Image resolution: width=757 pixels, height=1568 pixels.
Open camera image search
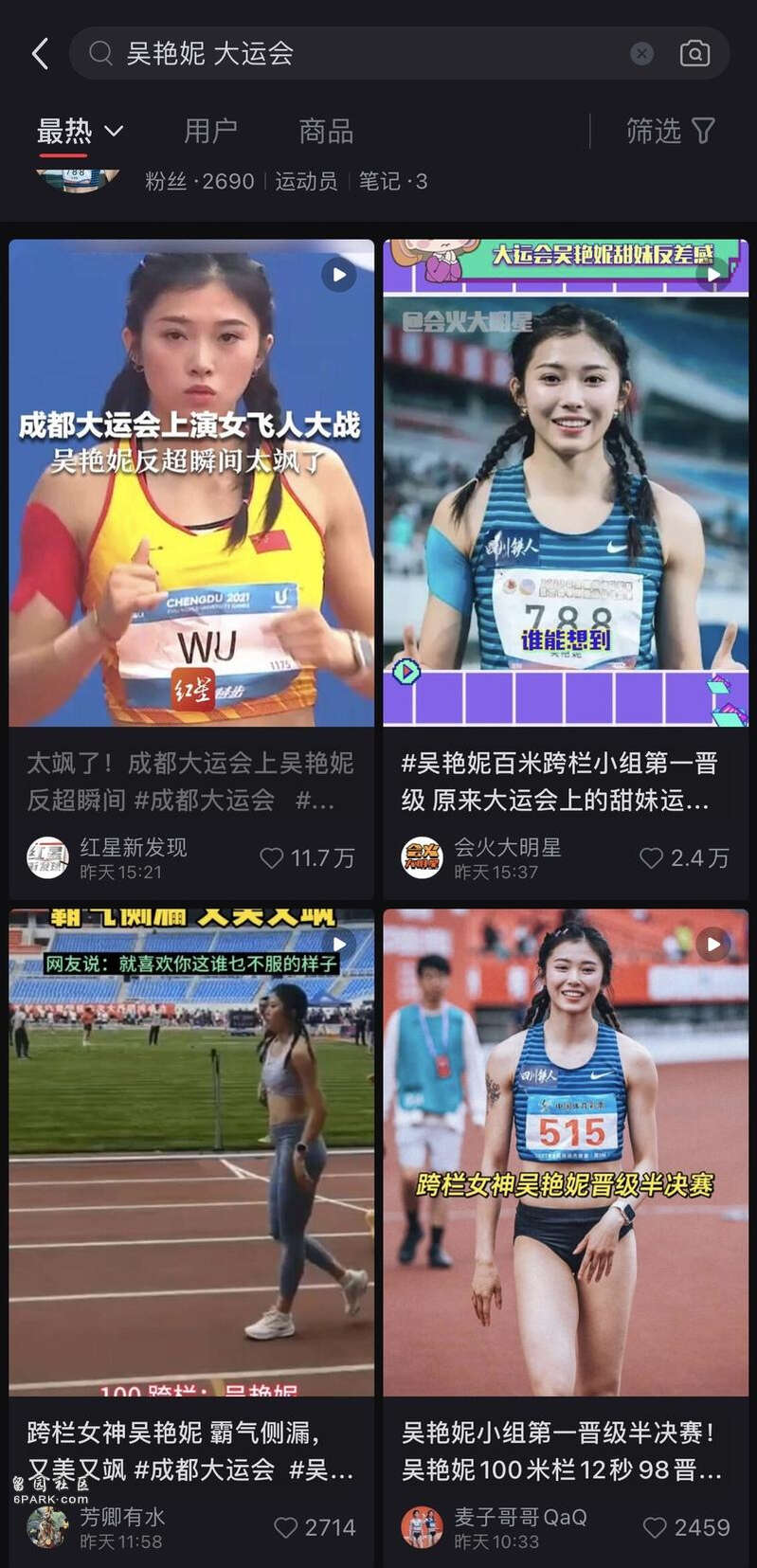(x=694, y=53)
